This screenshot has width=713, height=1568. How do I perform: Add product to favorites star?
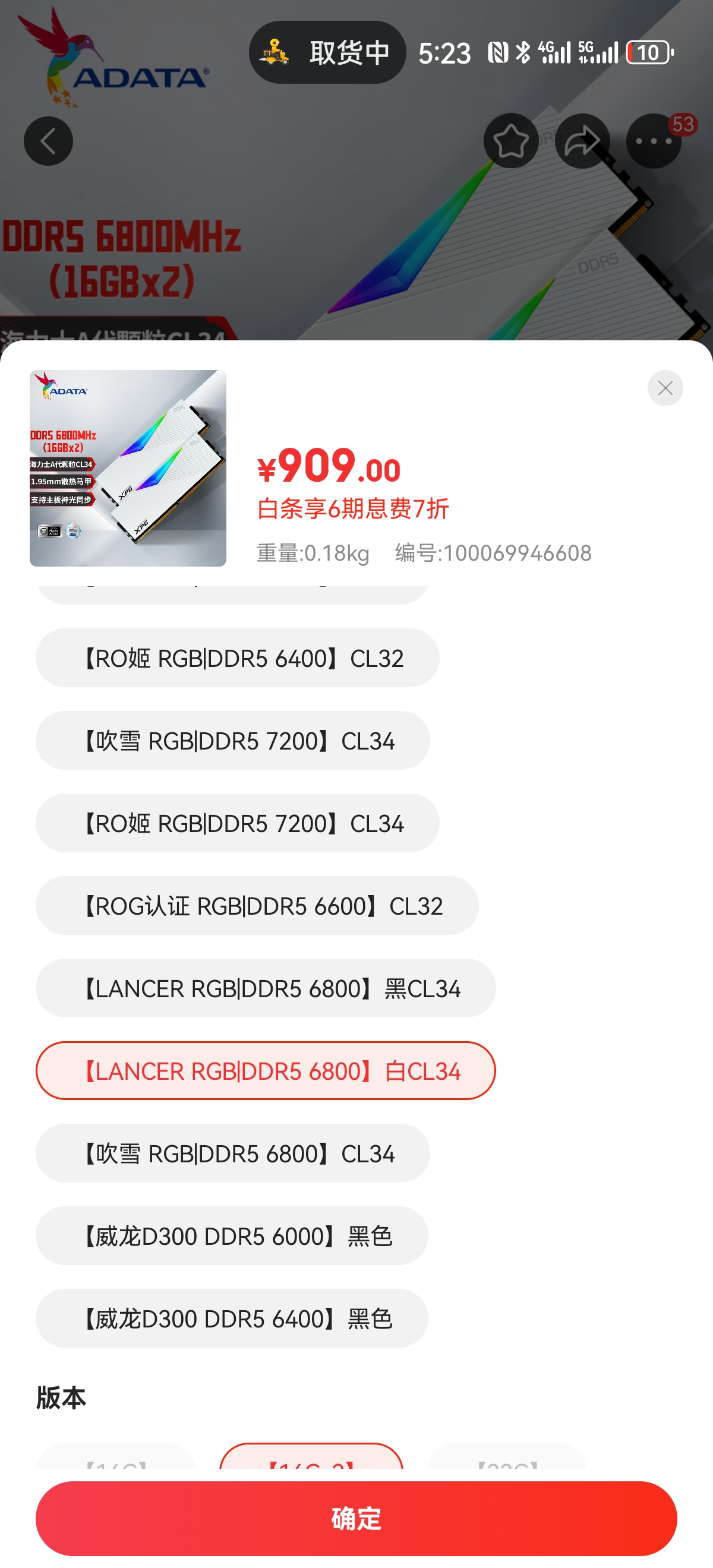510,141
